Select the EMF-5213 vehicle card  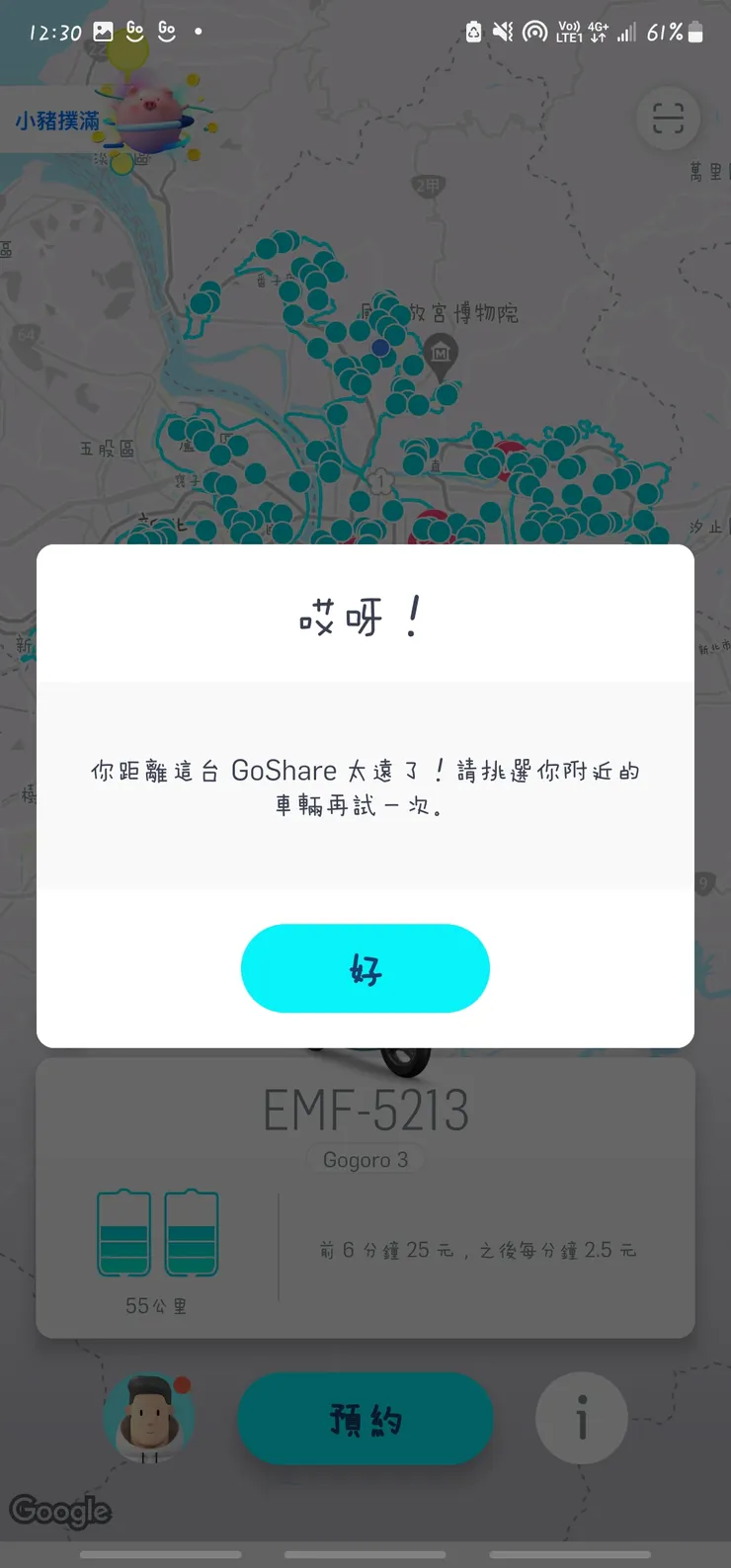(365, 1196)
